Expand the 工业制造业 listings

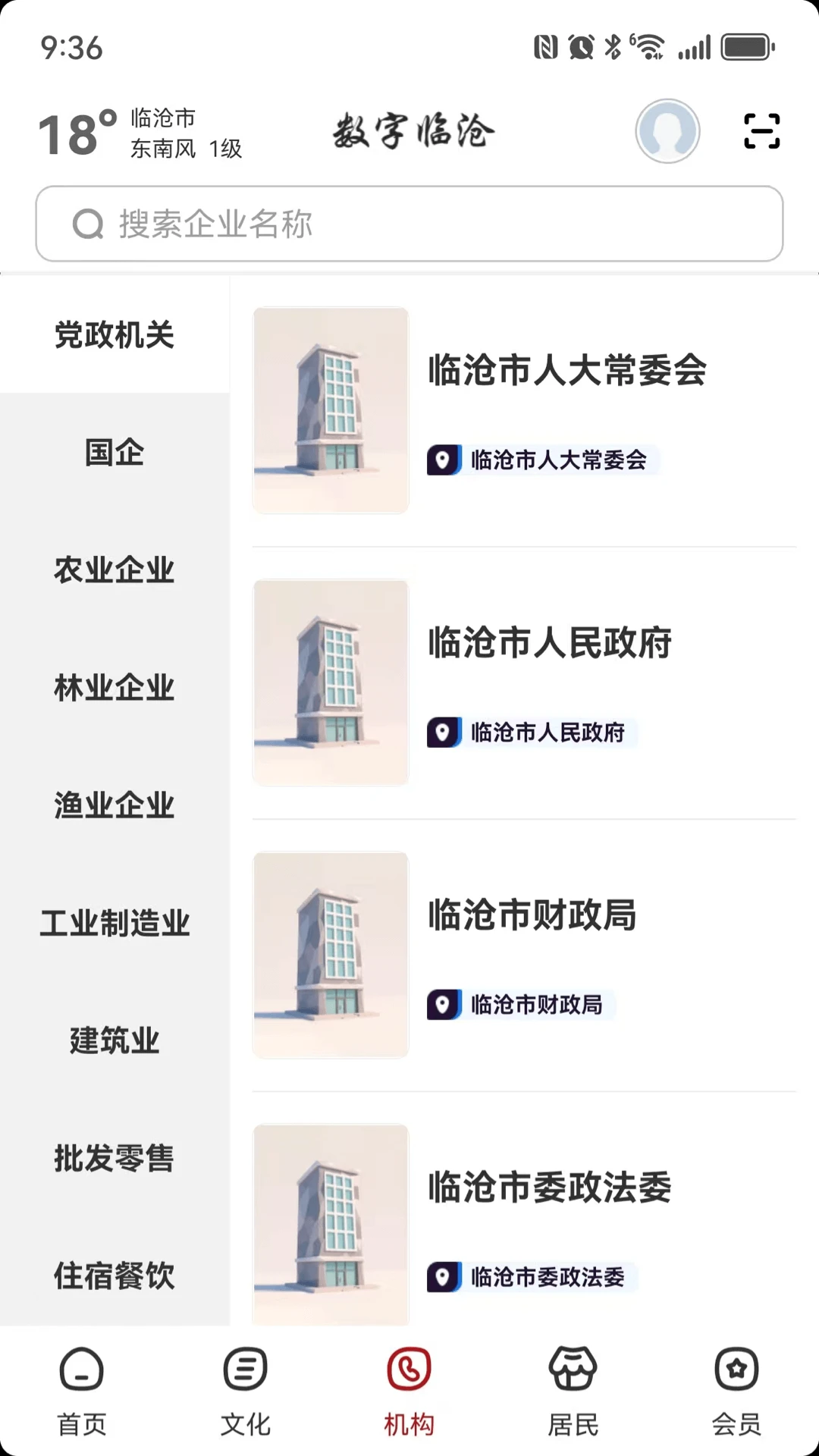point(114,923)
